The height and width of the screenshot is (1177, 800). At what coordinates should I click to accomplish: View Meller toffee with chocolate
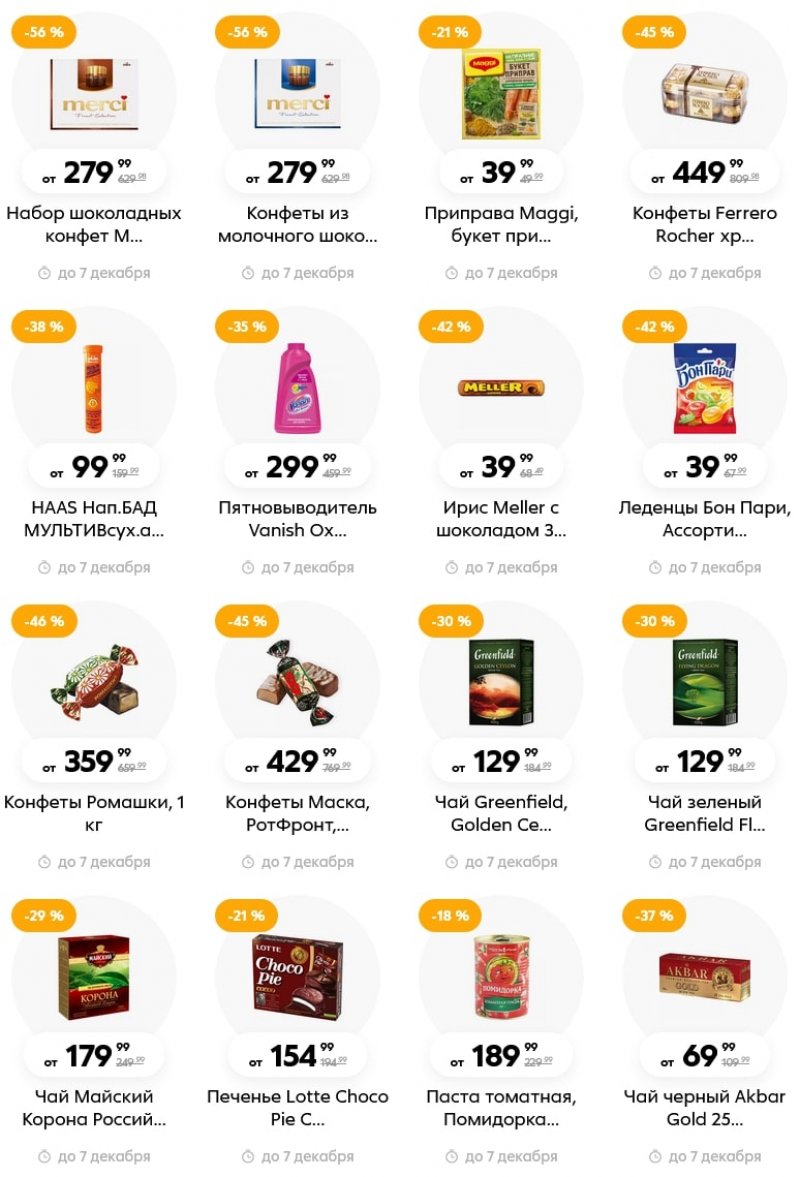click(501, 389)
